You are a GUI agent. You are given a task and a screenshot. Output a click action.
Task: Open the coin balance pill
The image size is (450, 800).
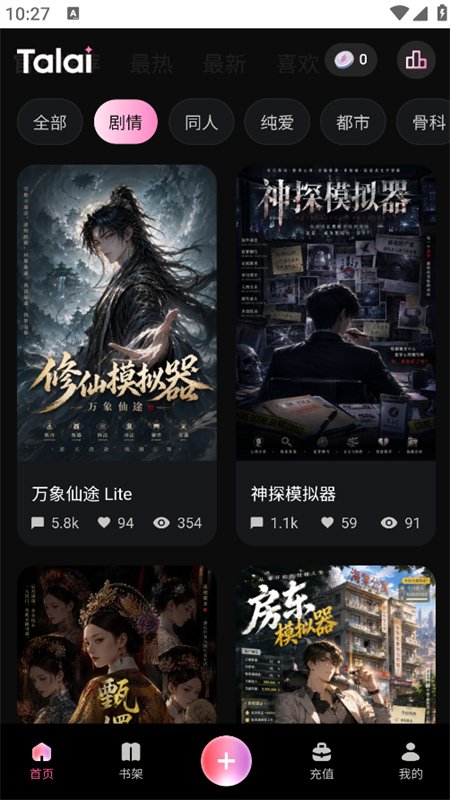[351, 60]
